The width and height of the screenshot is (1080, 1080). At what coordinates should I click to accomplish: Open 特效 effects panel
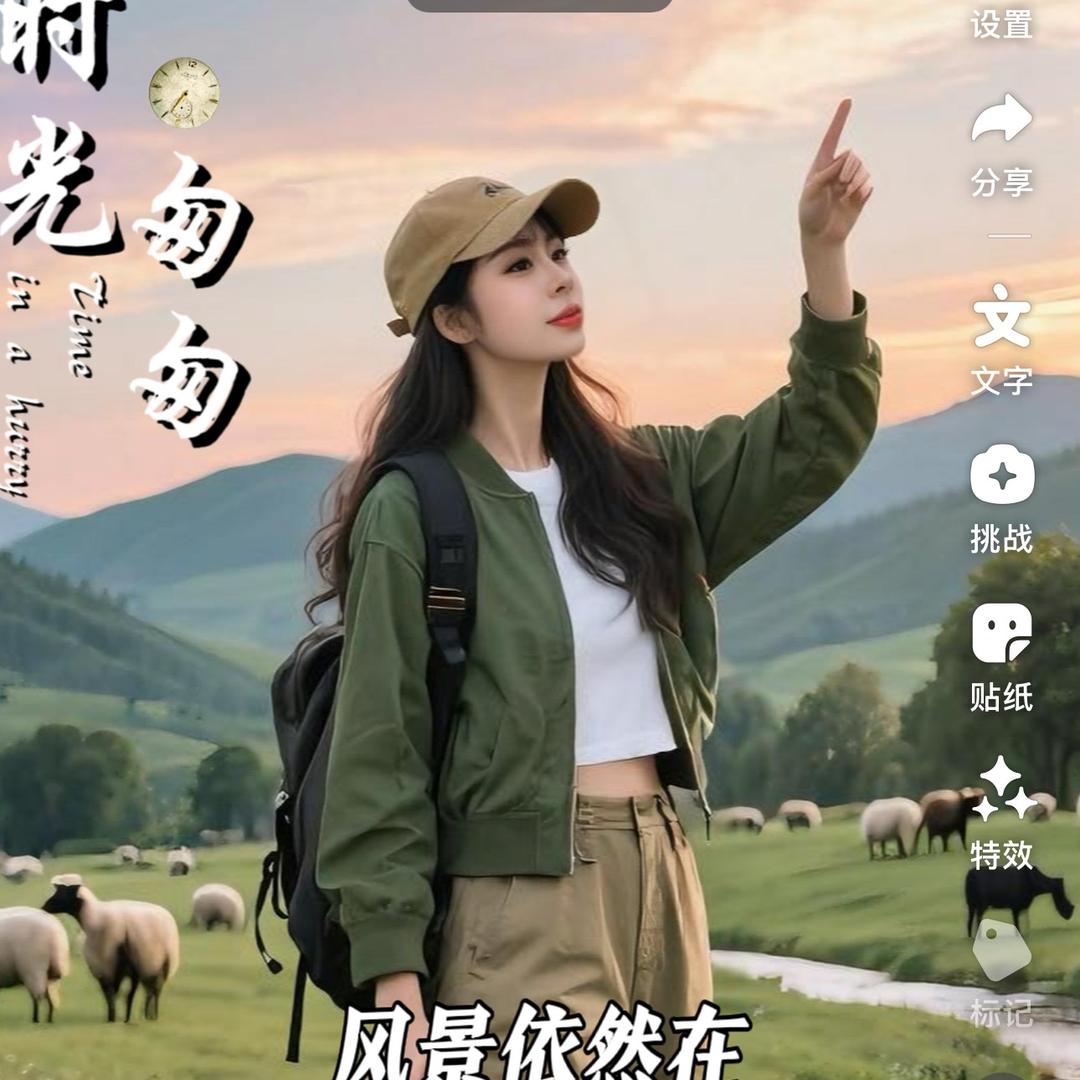(x=1001, y=812)
